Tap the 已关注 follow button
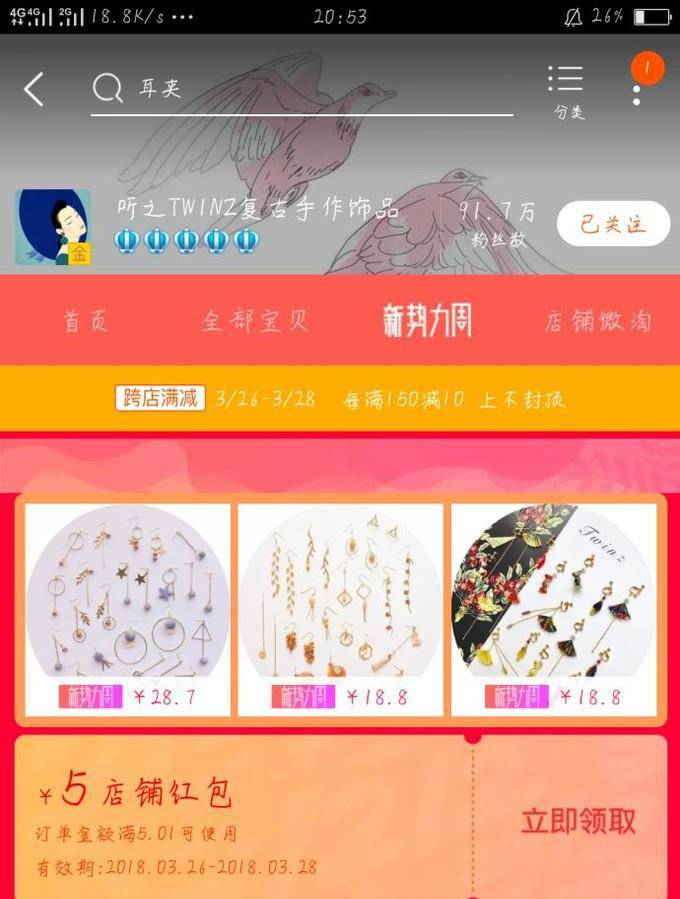 click(x=613, y=223)
